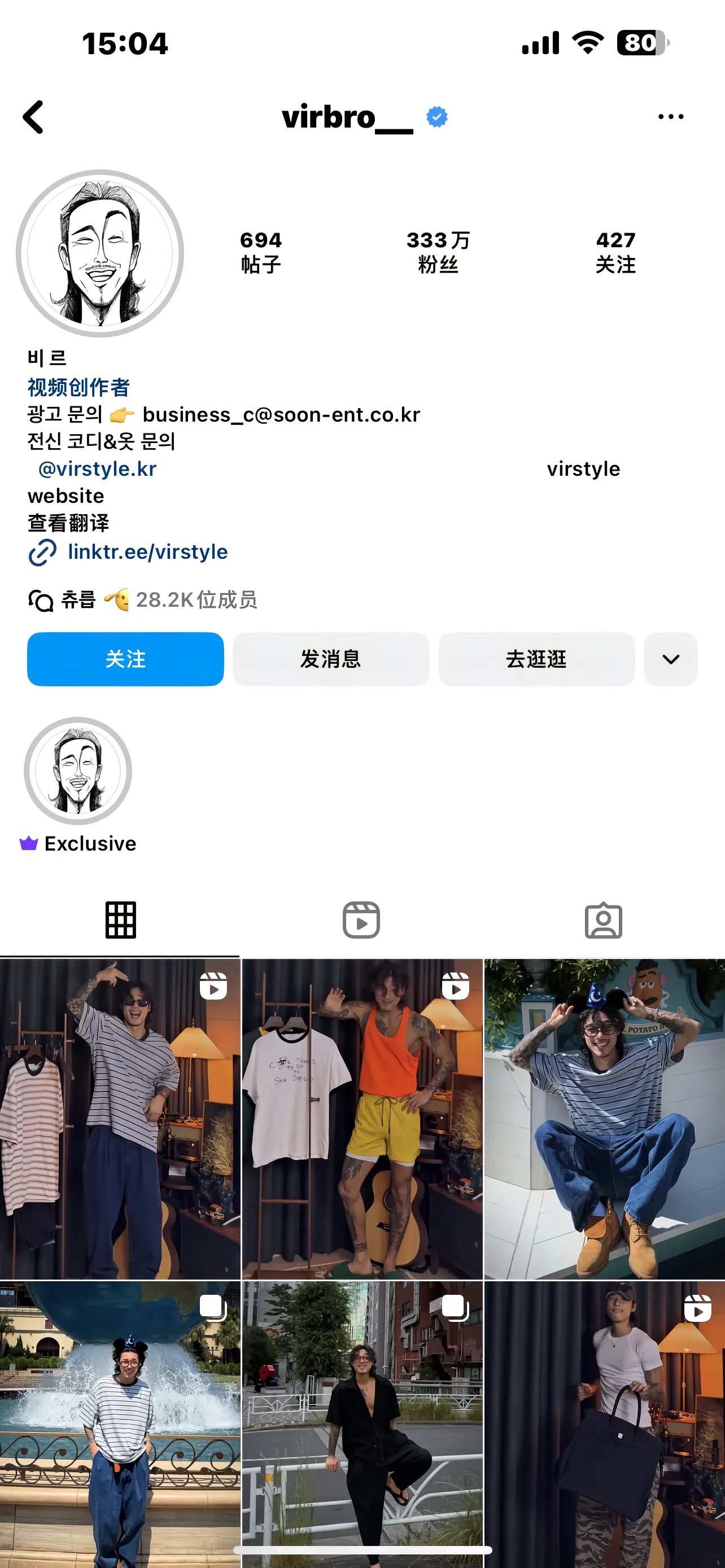725x1568 pixels.
Task: Open the fountain globe photo post
Action: click(x=120, y=1424)
